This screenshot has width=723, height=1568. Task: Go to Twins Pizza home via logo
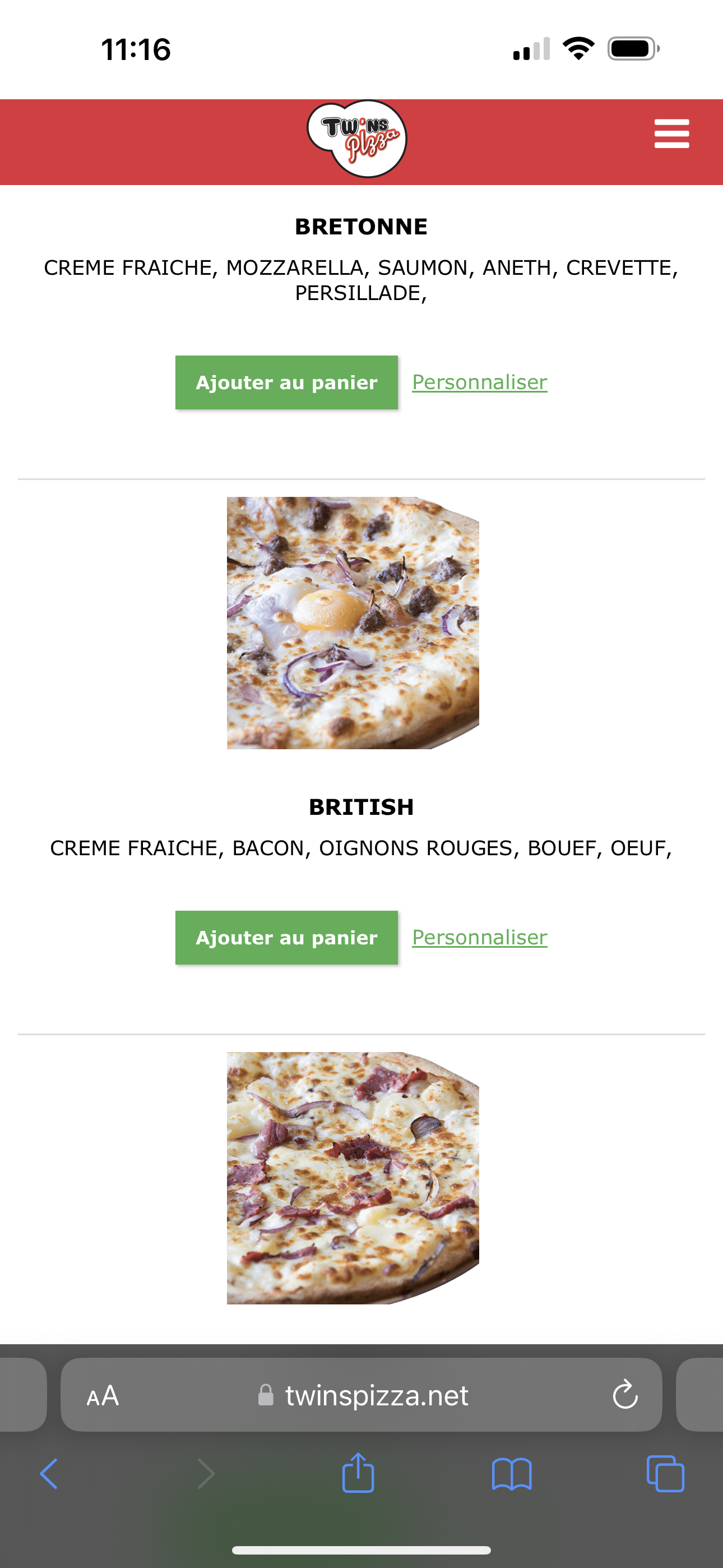coord(357,140)
